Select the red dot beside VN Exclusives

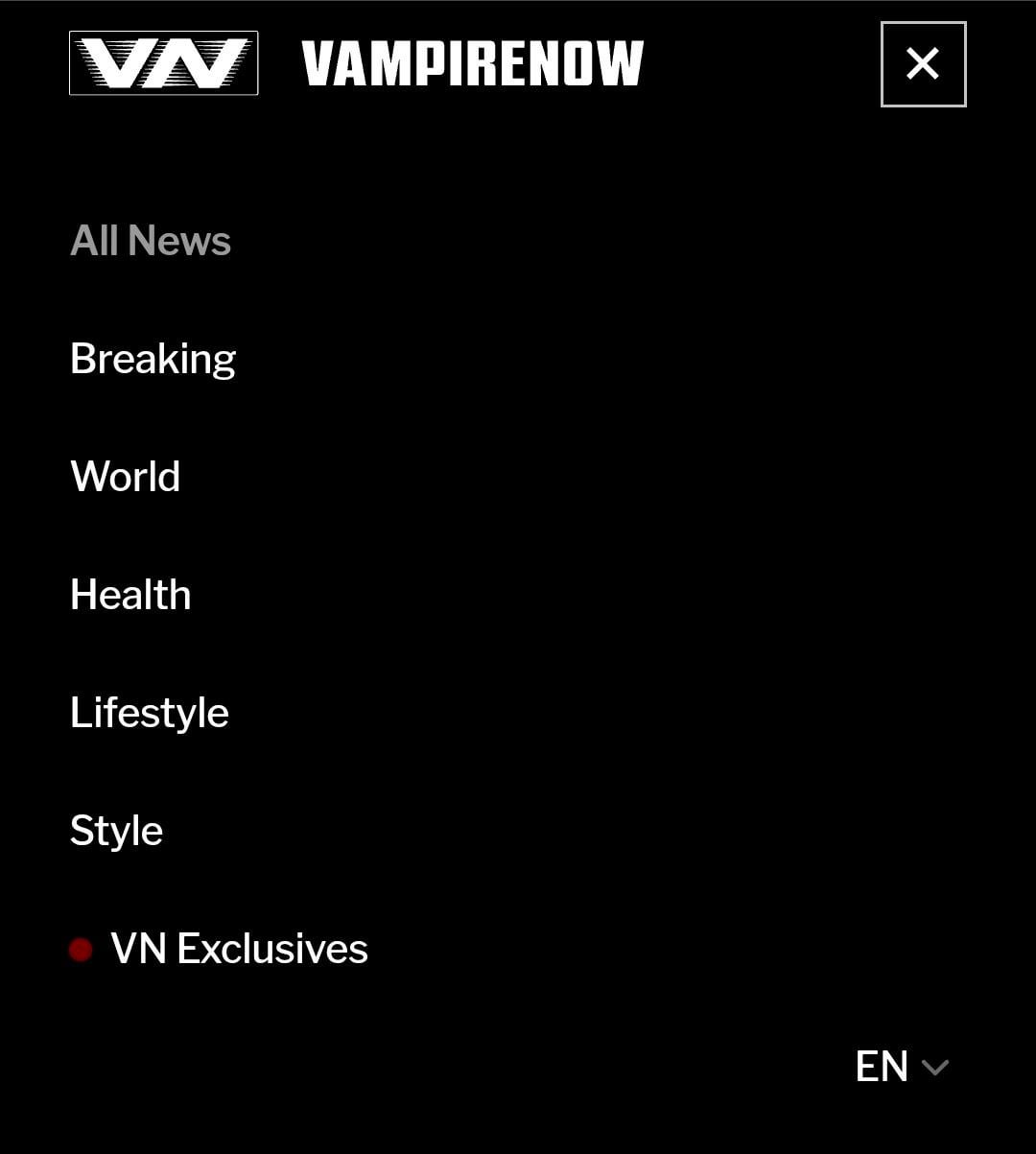(82, 950)
